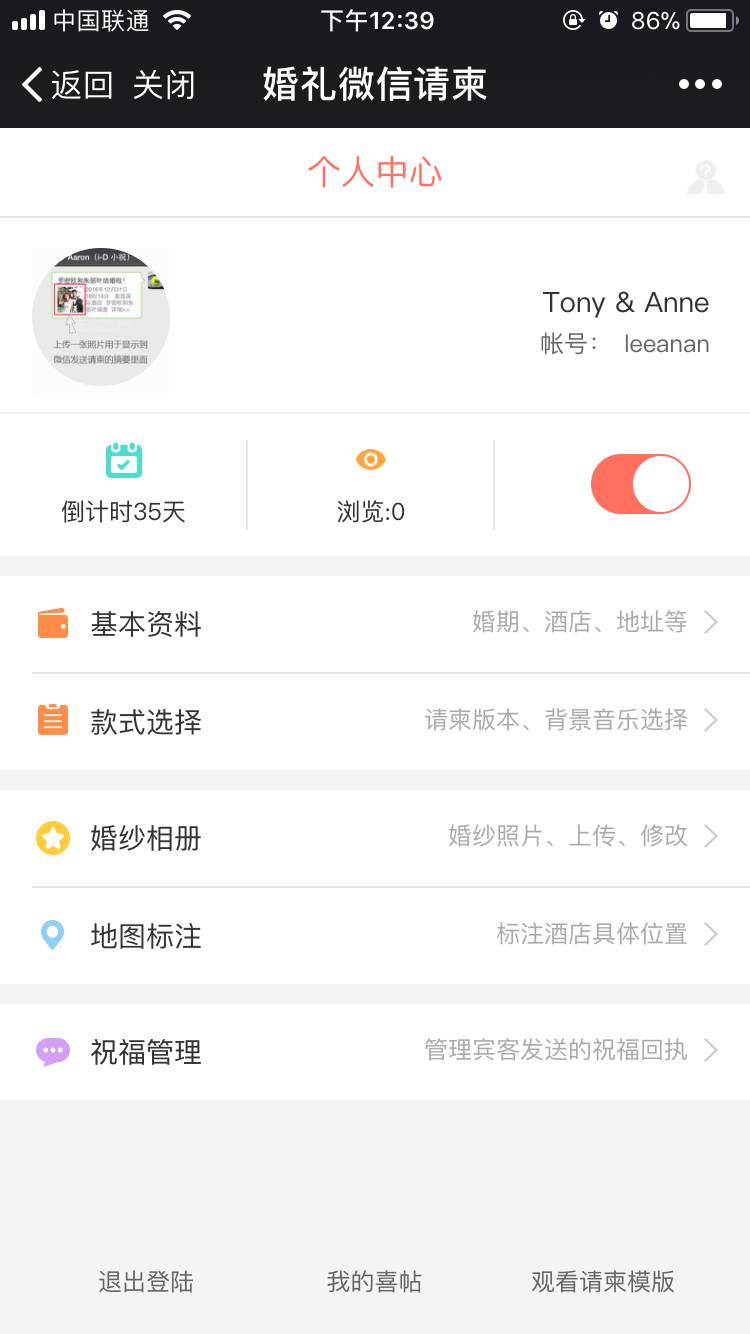750x1334 pixels.
Task: Expand the 款式选择 row via its chevron
Action: click(712, 720)
